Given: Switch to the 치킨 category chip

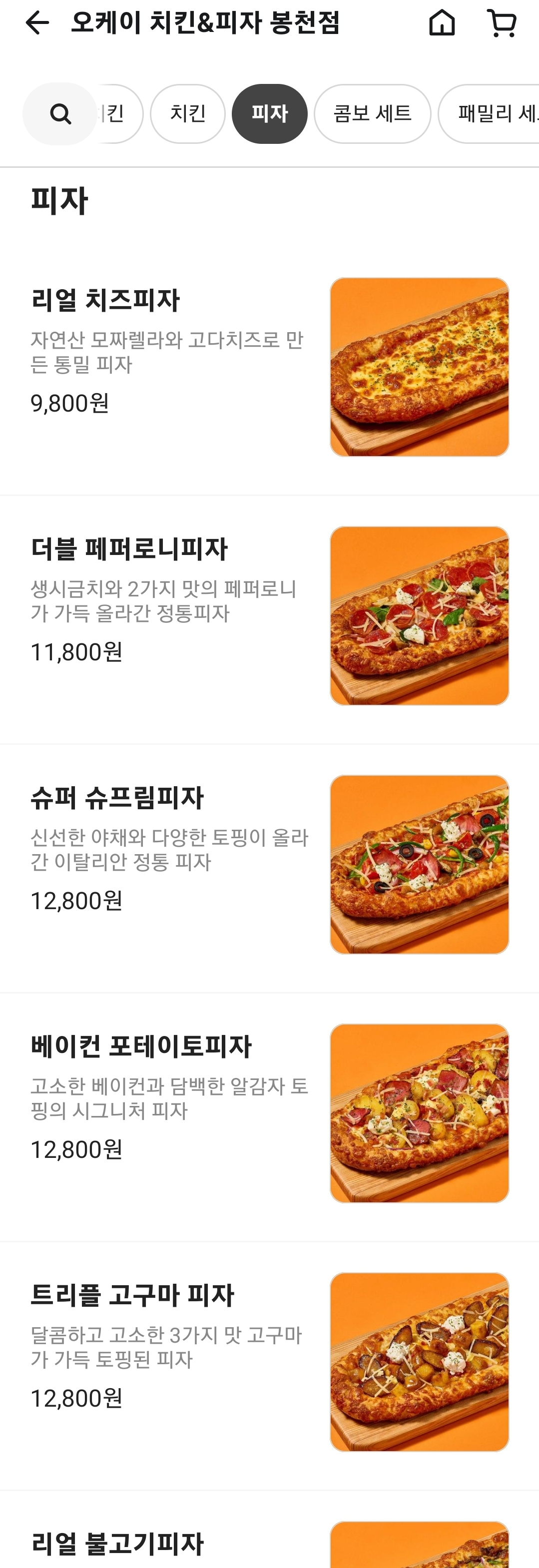Looking at the screenshot, I should (x=188, y=114).
